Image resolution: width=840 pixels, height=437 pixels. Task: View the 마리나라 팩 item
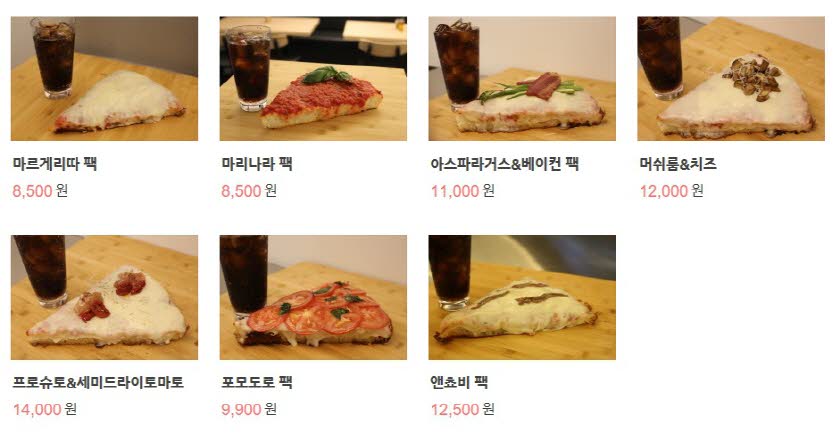point(313,79)
